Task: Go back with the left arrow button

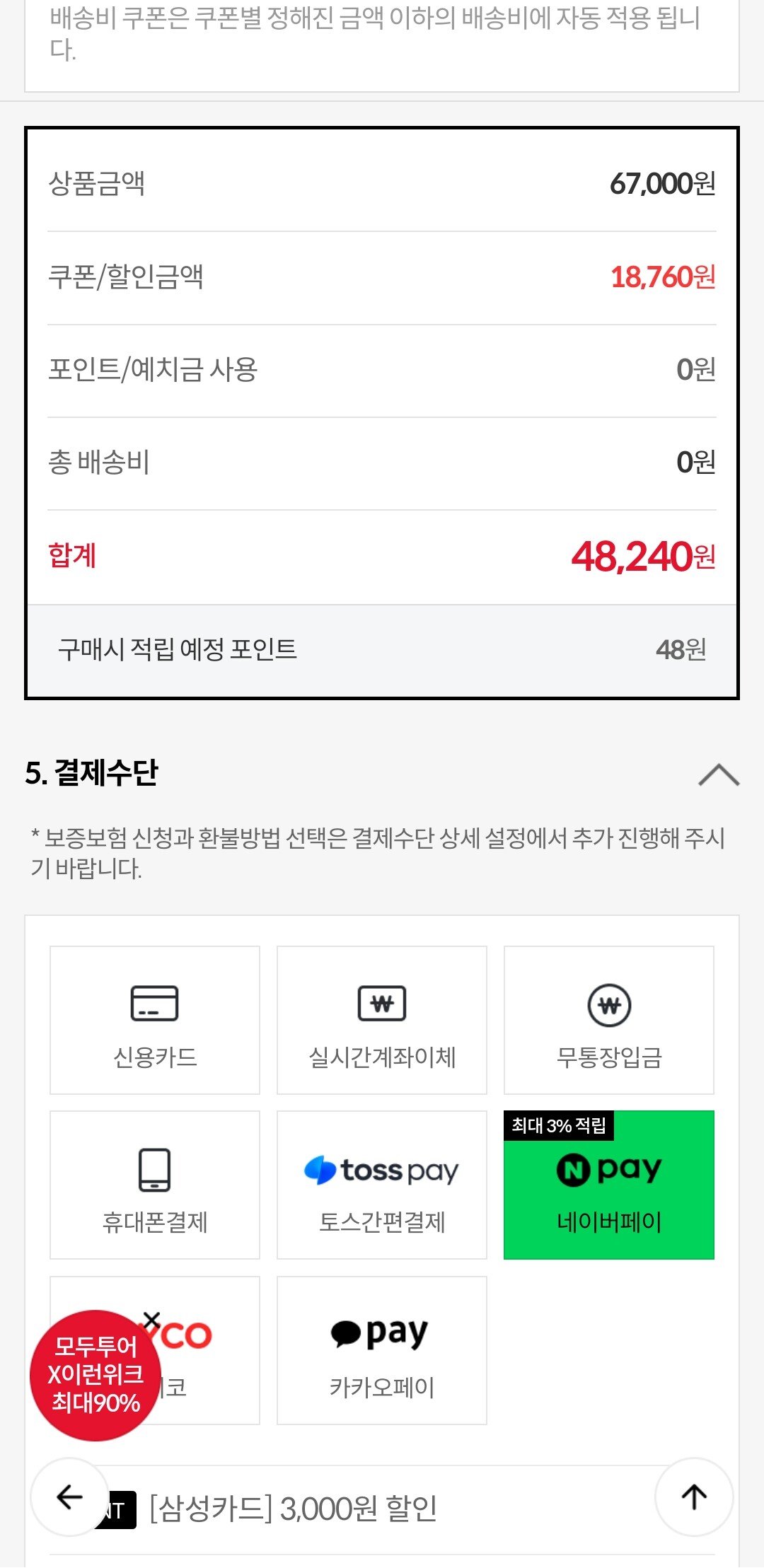Action: coord(69,1497)
